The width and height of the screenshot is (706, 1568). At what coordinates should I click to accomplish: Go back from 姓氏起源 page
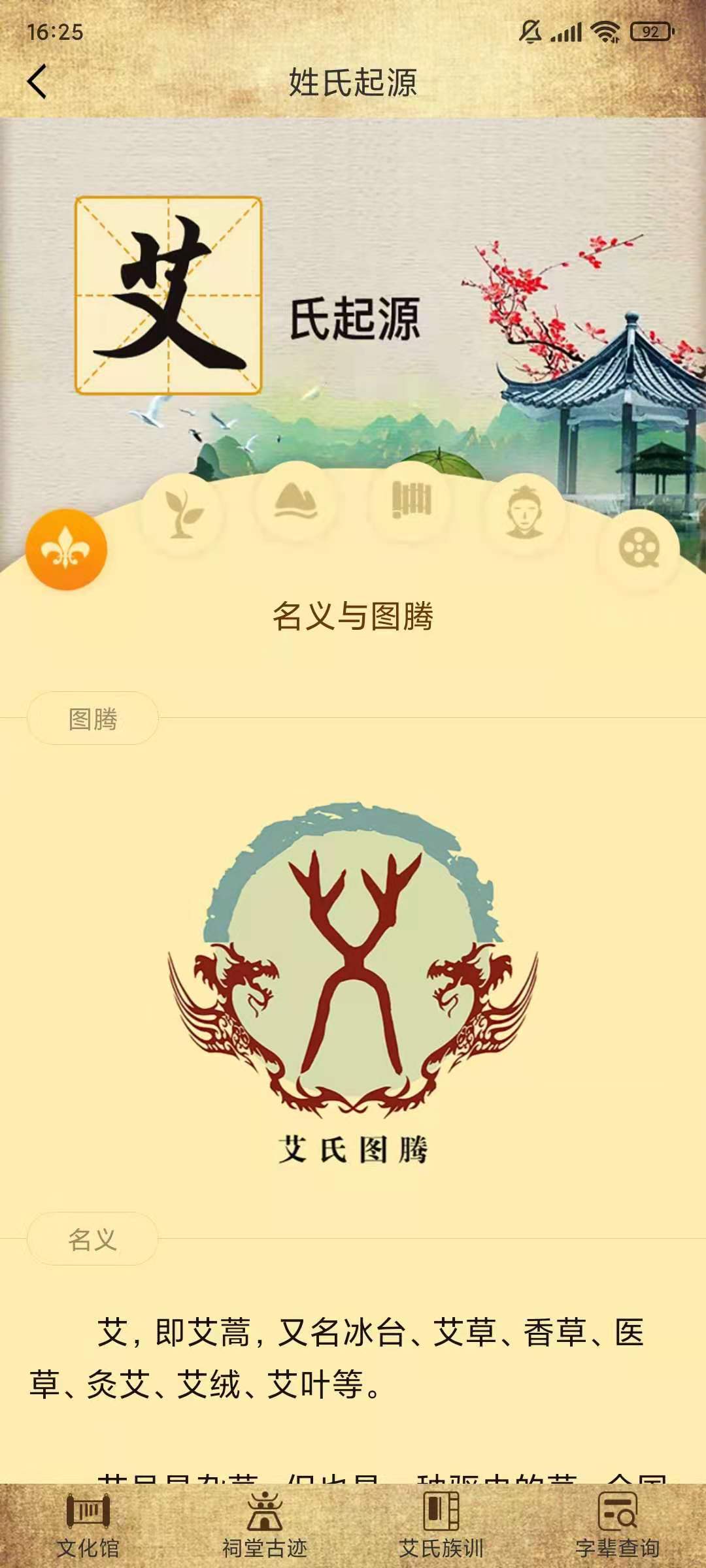[x=38, y=82]
